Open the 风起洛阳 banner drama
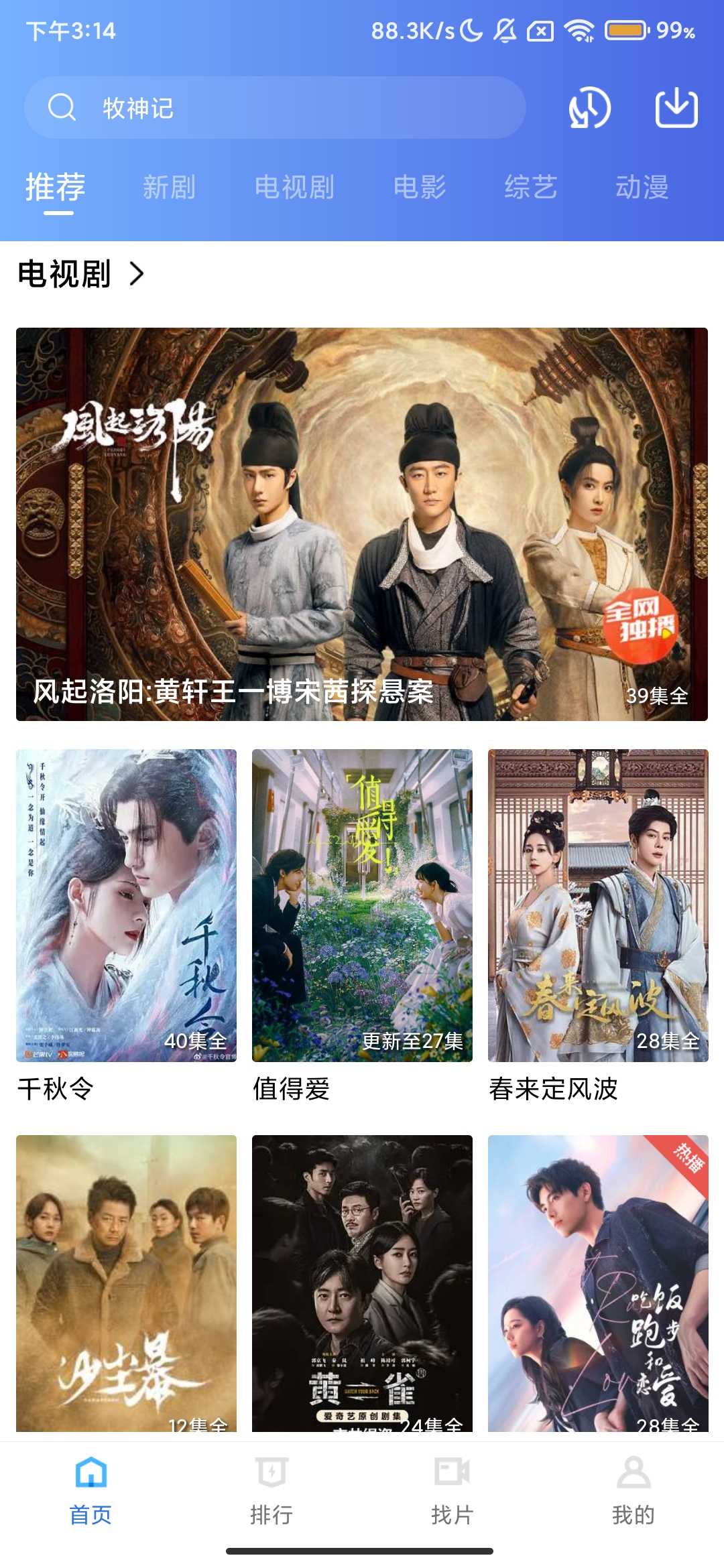 362,523
